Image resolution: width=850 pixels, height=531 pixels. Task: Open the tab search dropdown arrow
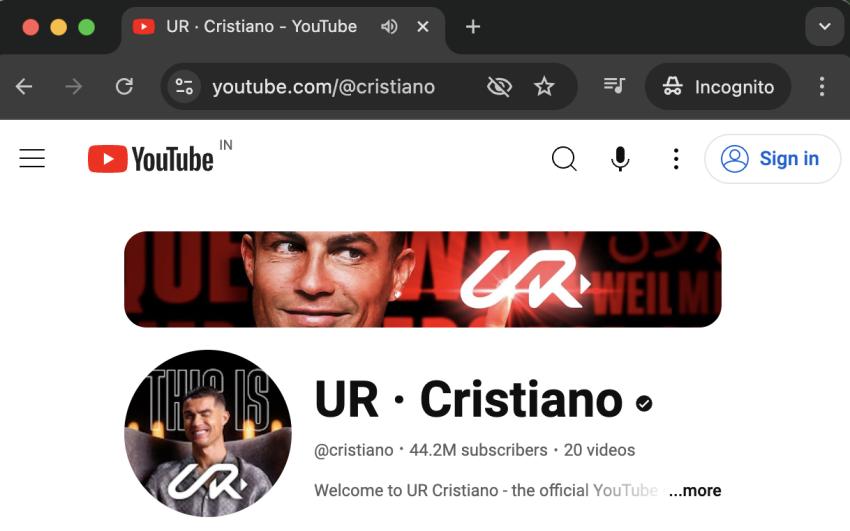(825, 27)
